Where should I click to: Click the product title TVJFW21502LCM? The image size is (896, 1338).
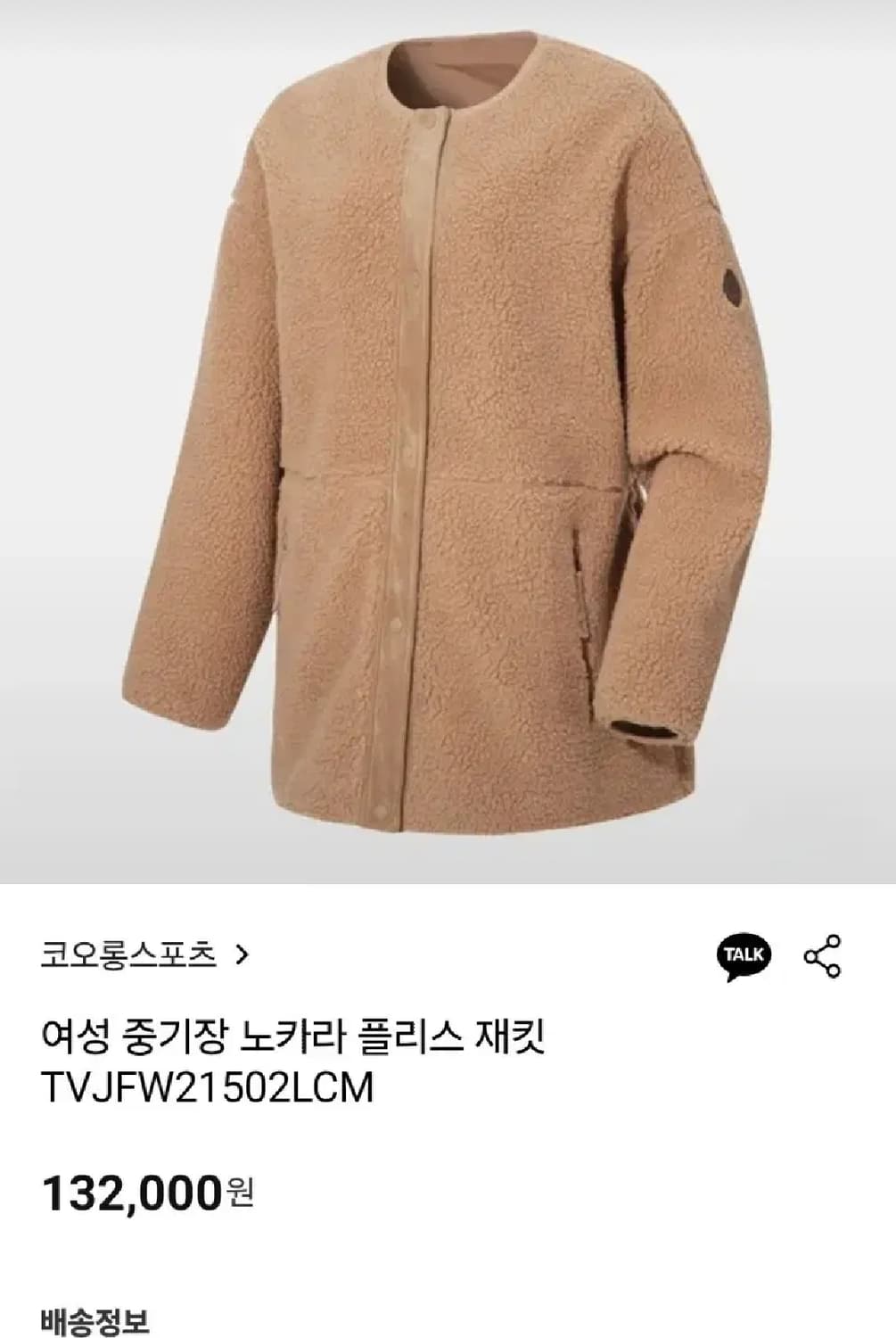[210, 1090]
